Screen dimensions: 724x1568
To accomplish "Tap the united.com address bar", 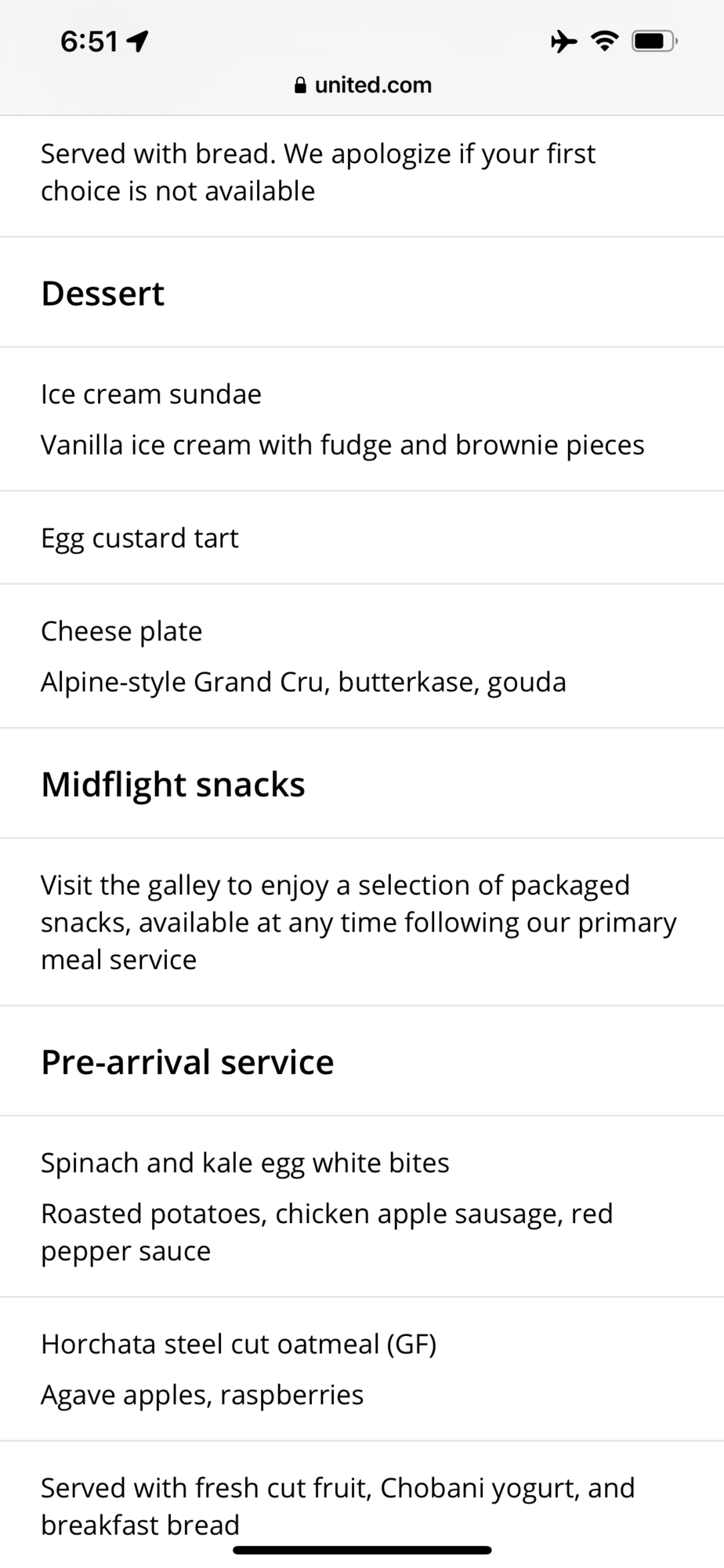I will (363, 85).
